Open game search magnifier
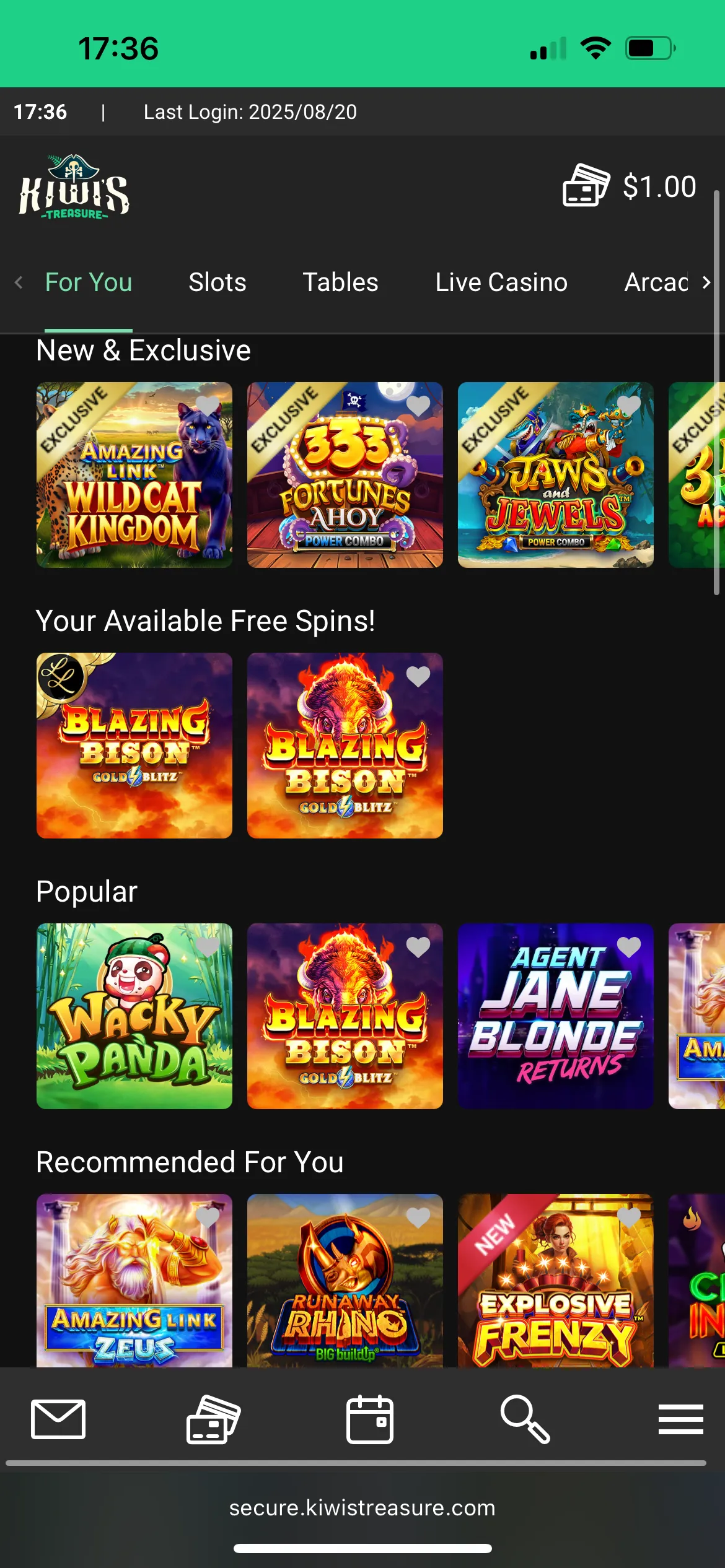The image size is (725, 1568). point(525,1419)
